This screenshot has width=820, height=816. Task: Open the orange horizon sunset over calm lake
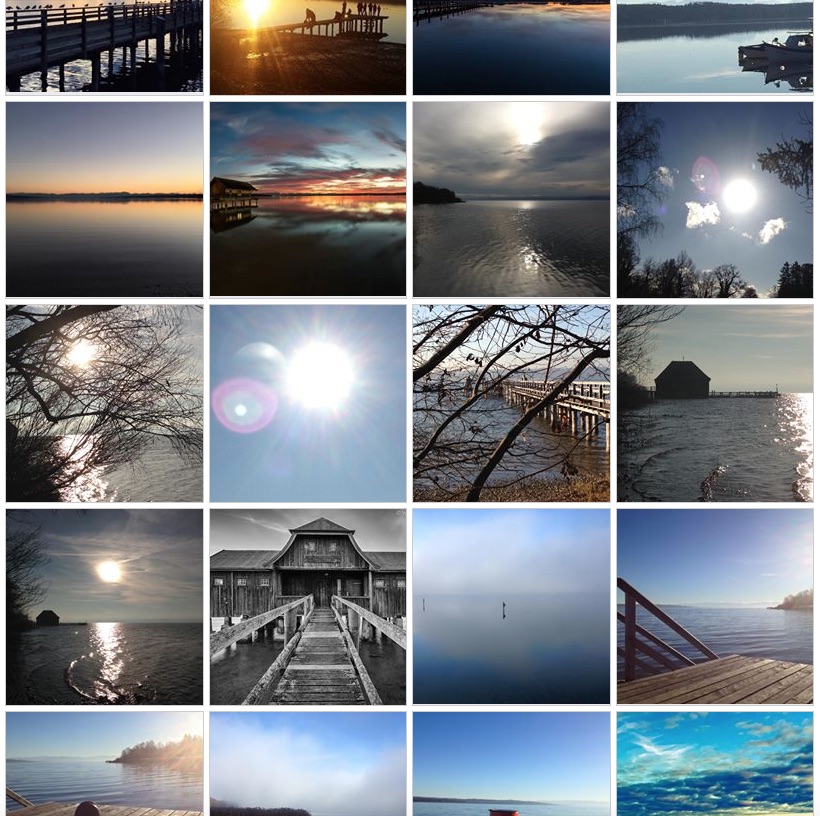click(104, 199)
